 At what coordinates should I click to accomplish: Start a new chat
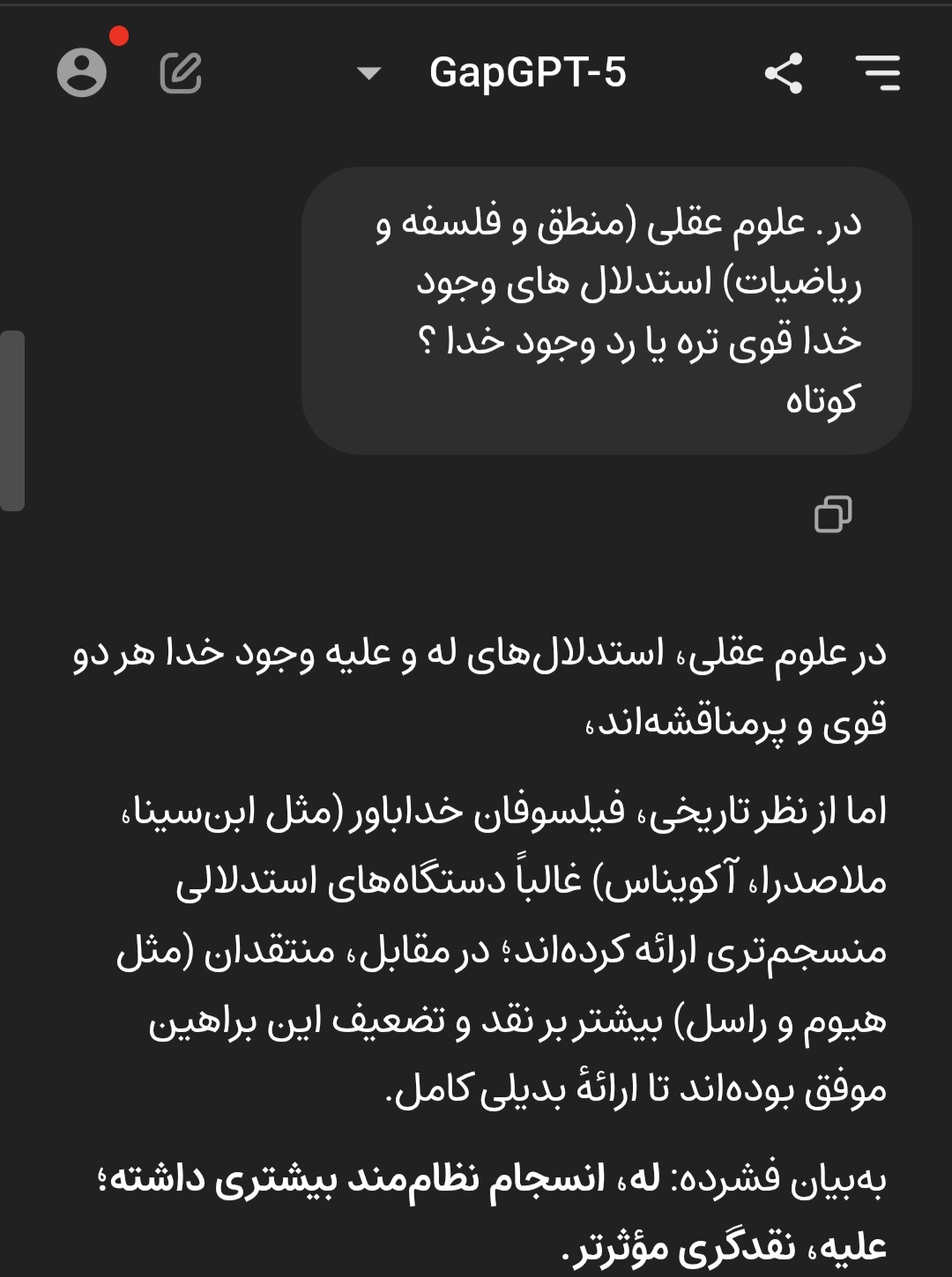click(181, 72)
